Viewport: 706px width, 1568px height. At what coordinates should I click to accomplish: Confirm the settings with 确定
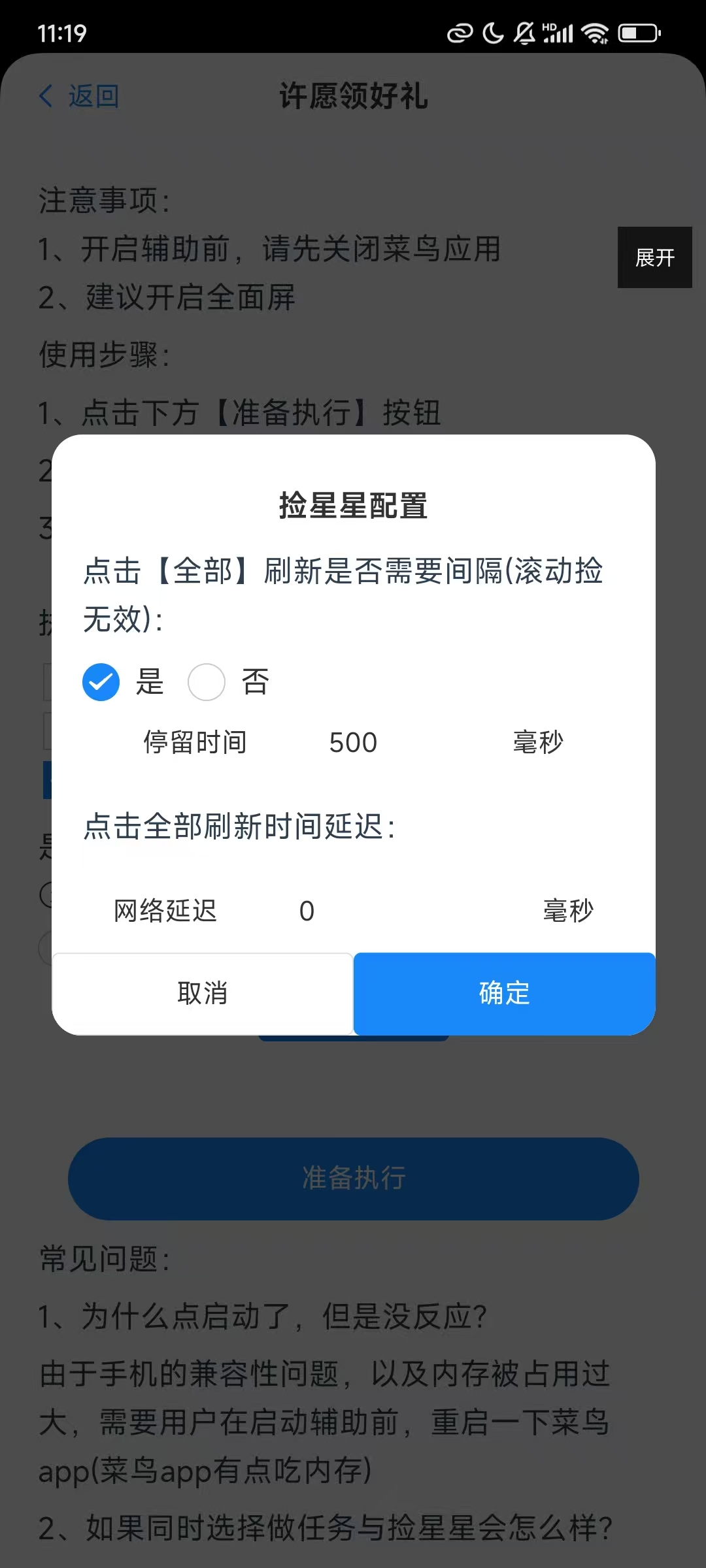505,994
